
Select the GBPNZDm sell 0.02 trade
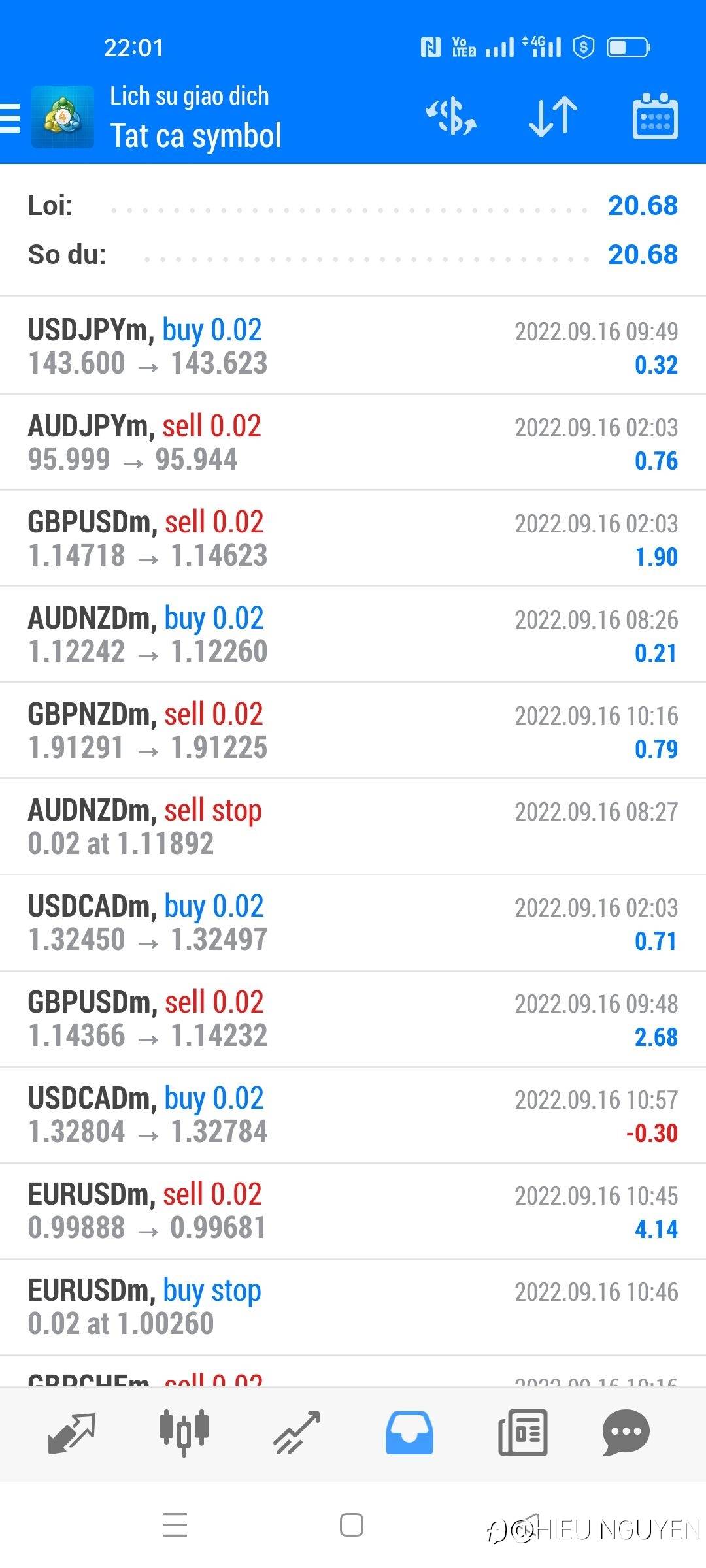(353, 730)
